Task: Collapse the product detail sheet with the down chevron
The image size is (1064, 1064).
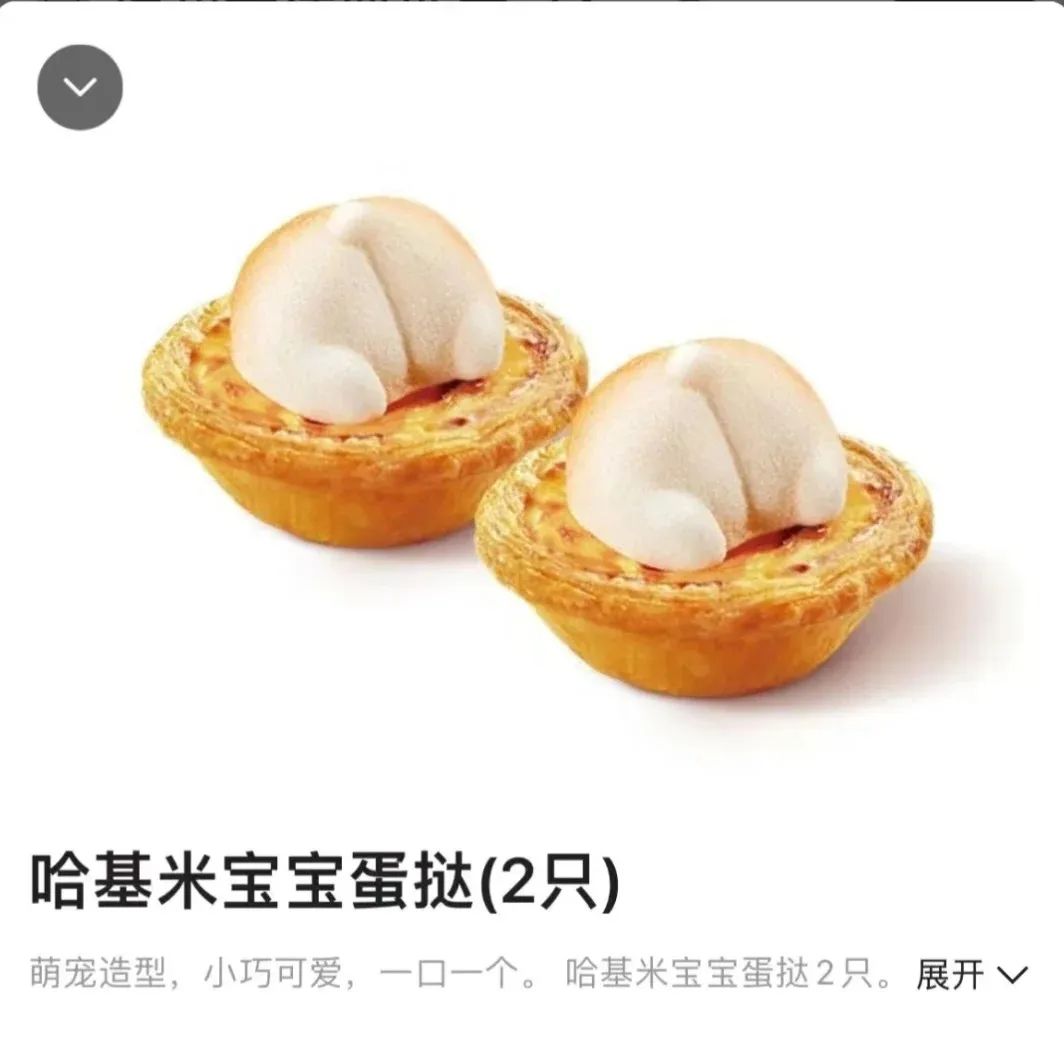Action: 80,87
